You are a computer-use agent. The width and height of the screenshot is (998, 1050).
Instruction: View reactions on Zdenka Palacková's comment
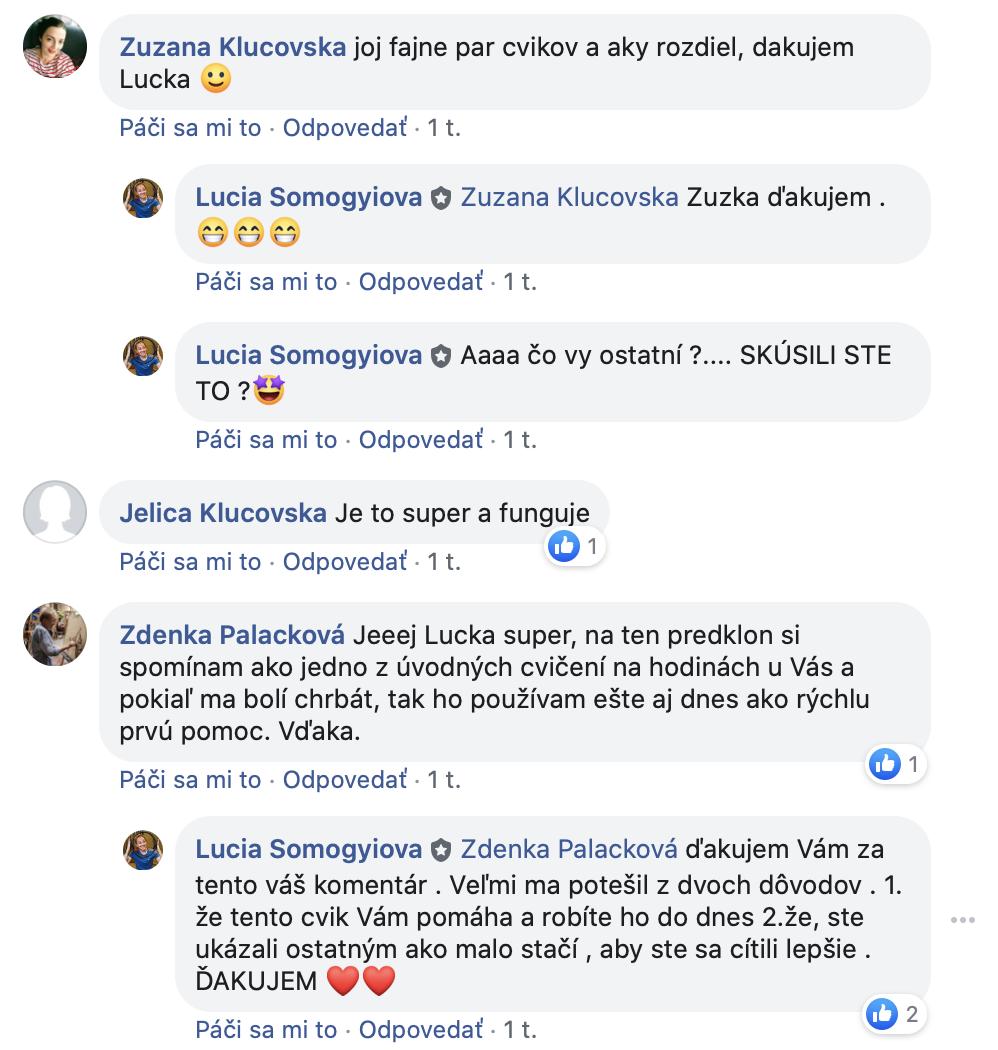(896, 765)
